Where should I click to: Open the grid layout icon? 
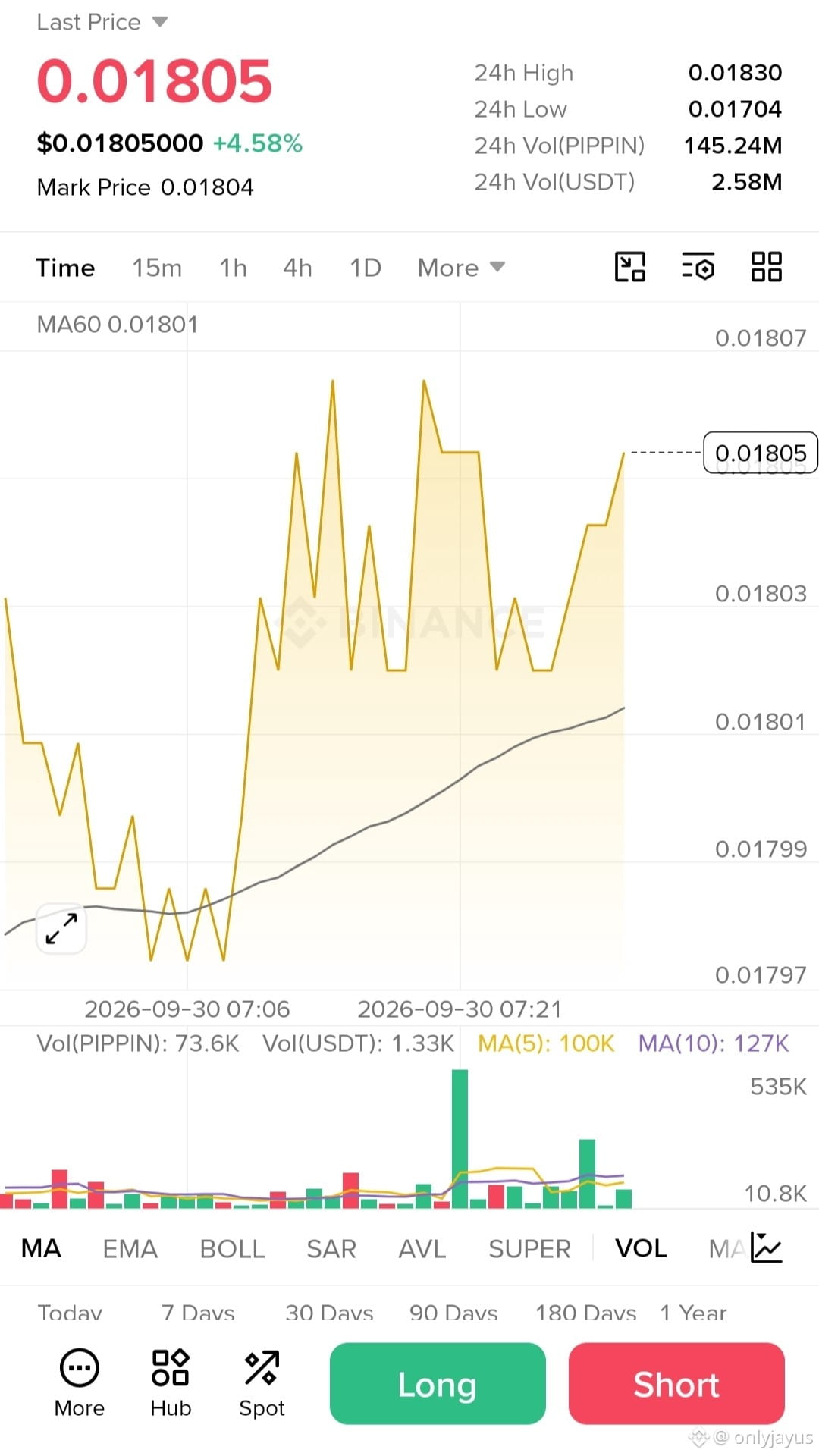pyautogui.click(x=766, y=267)
